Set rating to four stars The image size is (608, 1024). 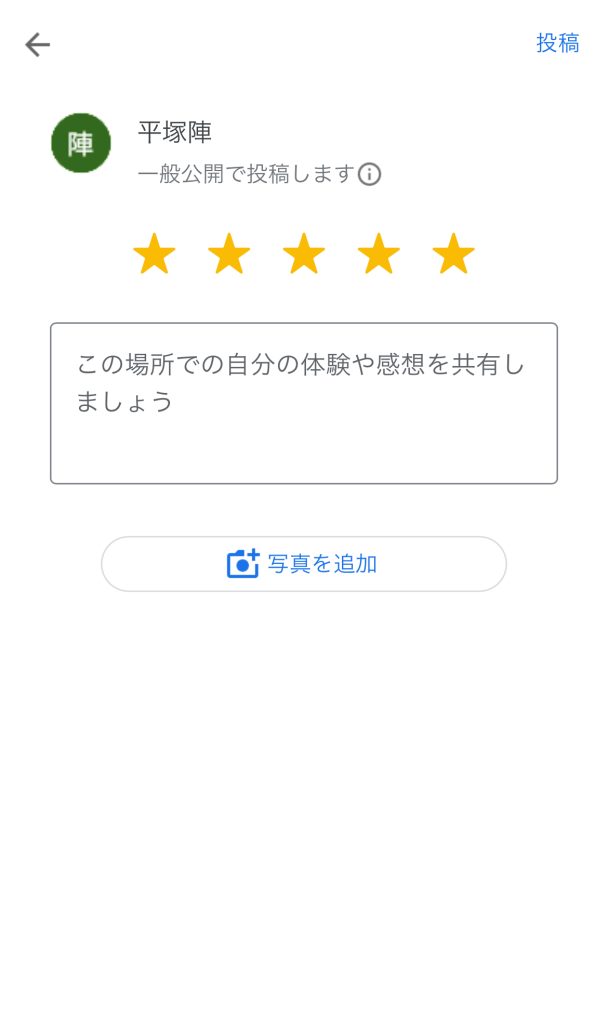click(x=379, y=254)
